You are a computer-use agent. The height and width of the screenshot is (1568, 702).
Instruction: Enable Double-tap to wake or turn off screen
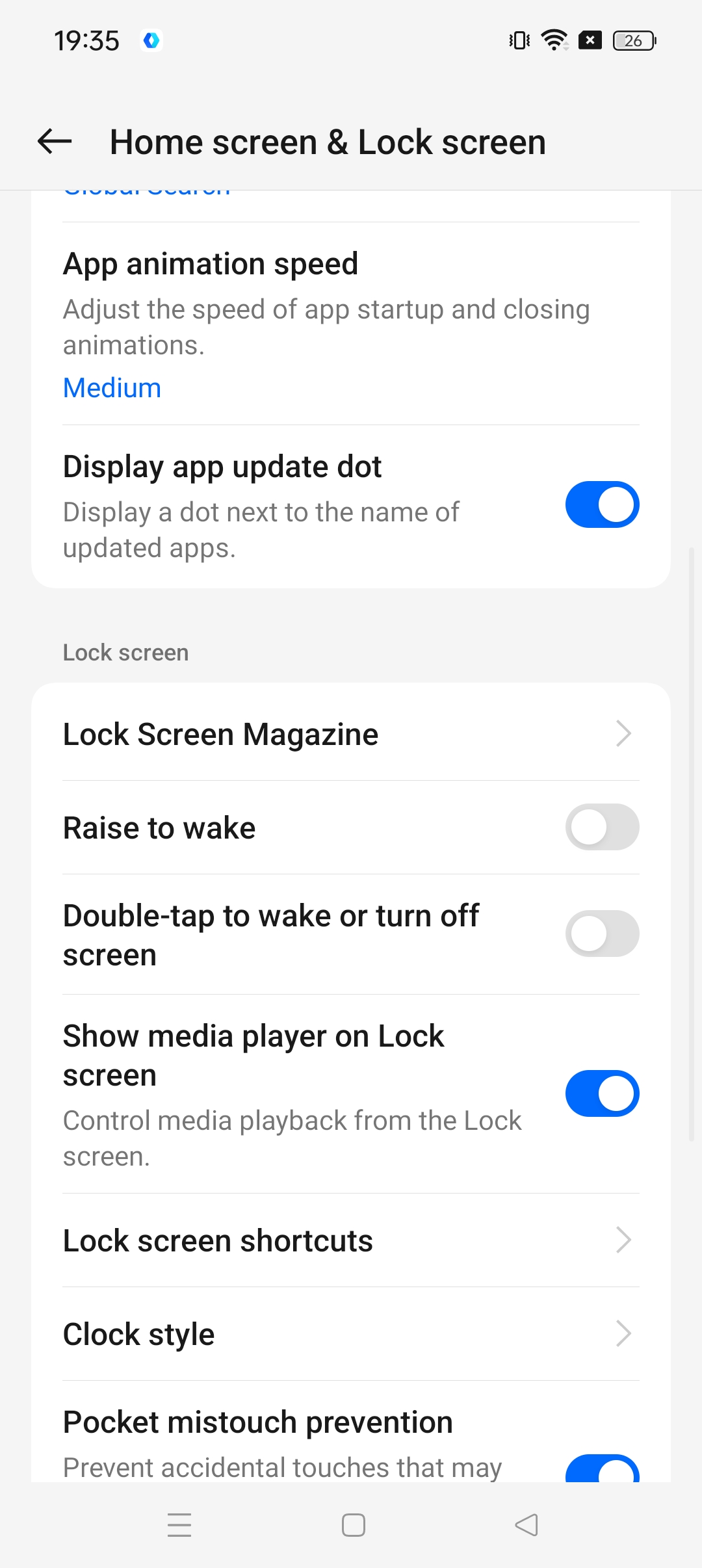(602, 934)
